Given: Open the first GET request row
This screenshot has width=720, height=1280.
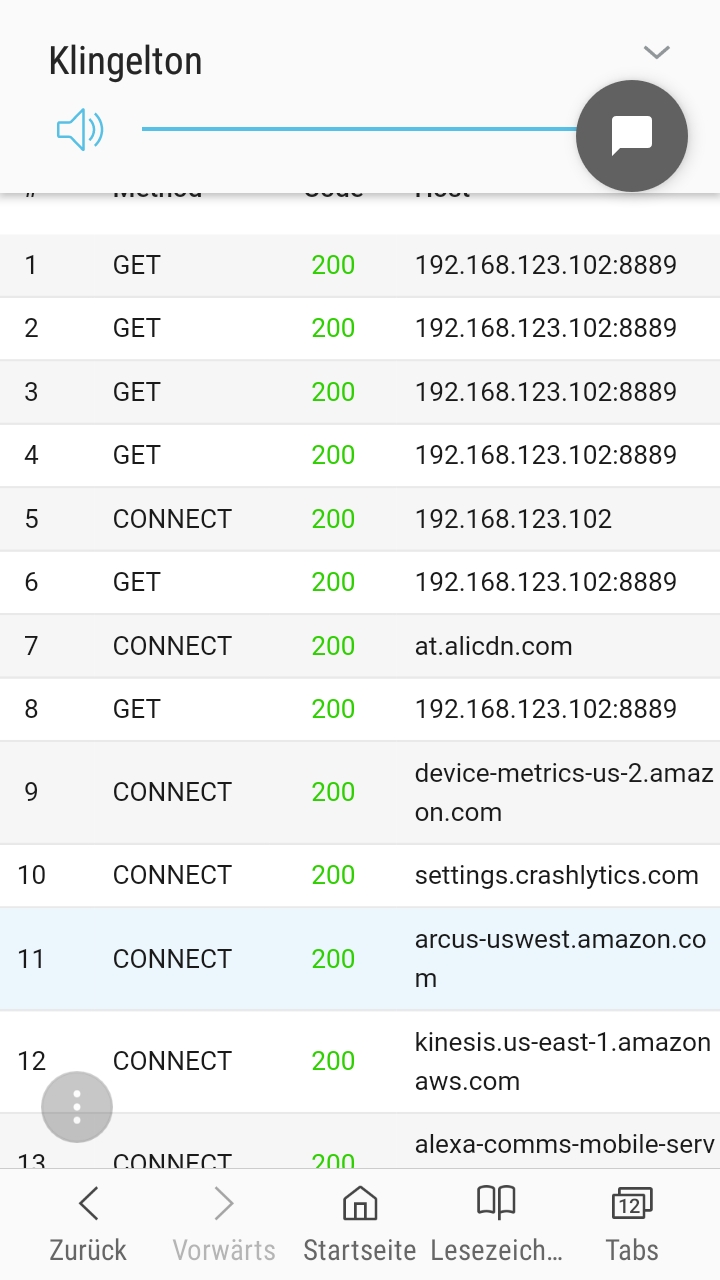Looking at the screenshot, I should (x=360, y=265).
